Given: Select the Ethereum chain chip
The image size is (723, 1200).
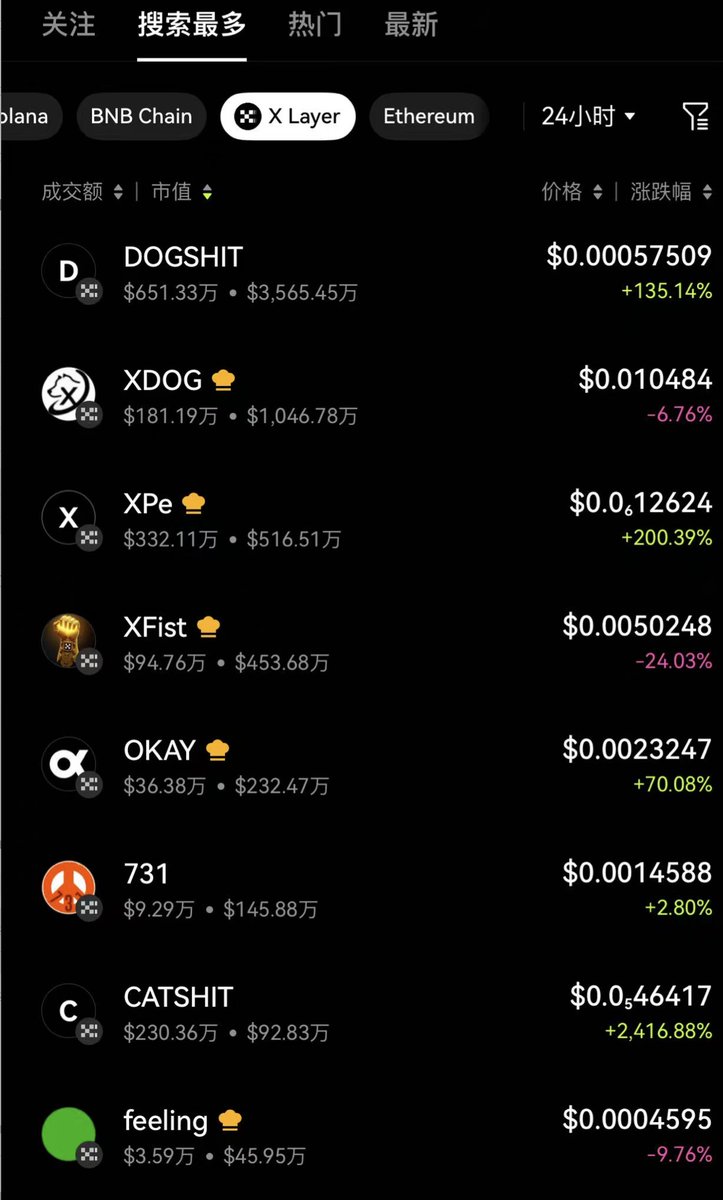Looking at the screenshot, I should (x=429, y=116).
